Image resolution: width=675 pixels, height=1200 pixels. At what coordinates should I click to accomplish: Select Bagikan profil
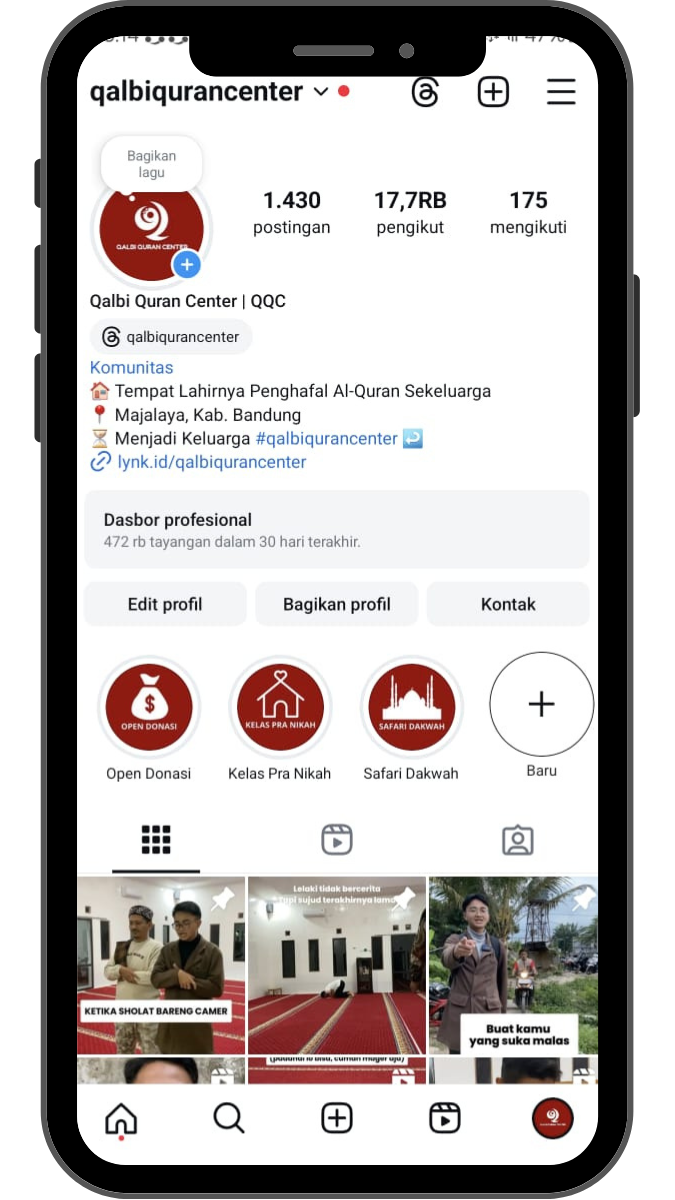336,604
